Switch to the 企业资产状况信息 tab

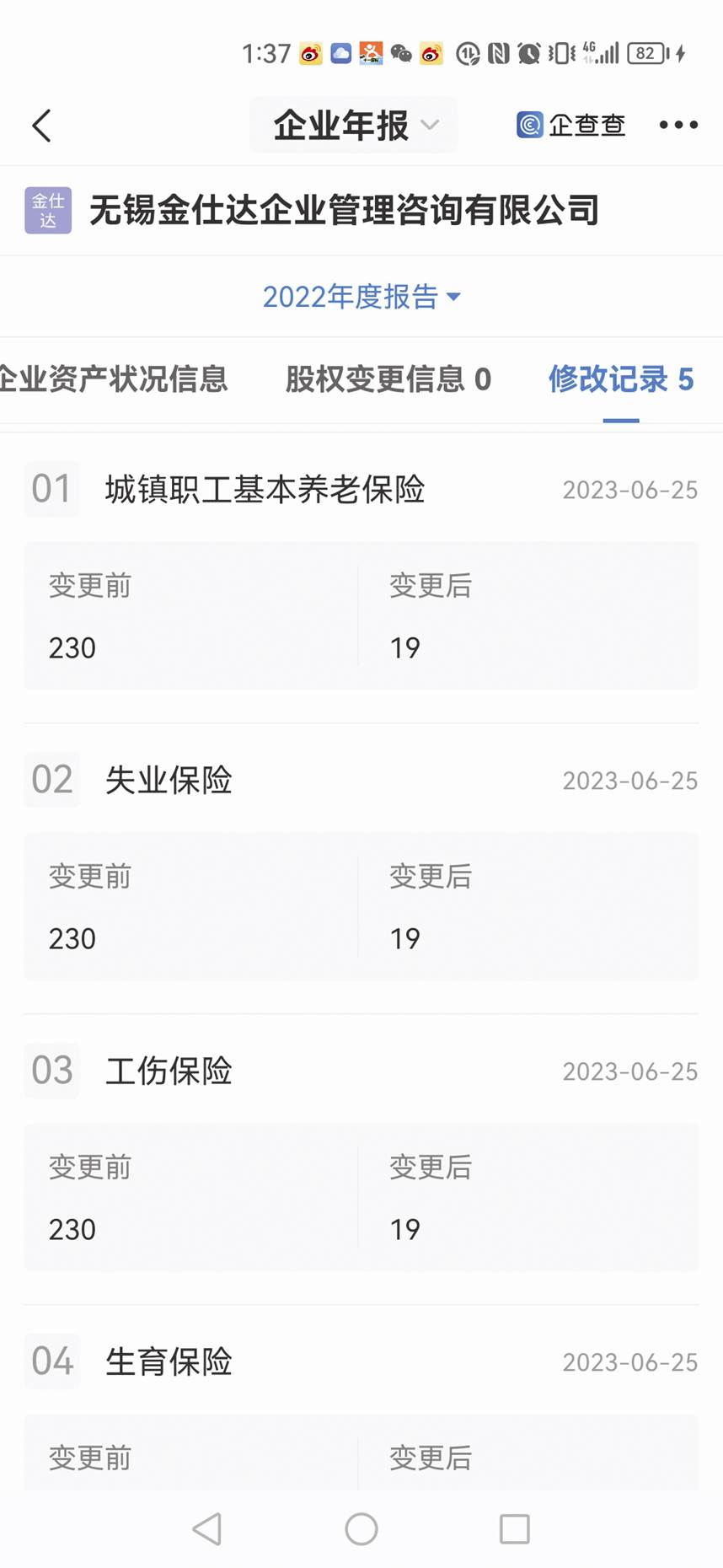(x=114, y=379)
